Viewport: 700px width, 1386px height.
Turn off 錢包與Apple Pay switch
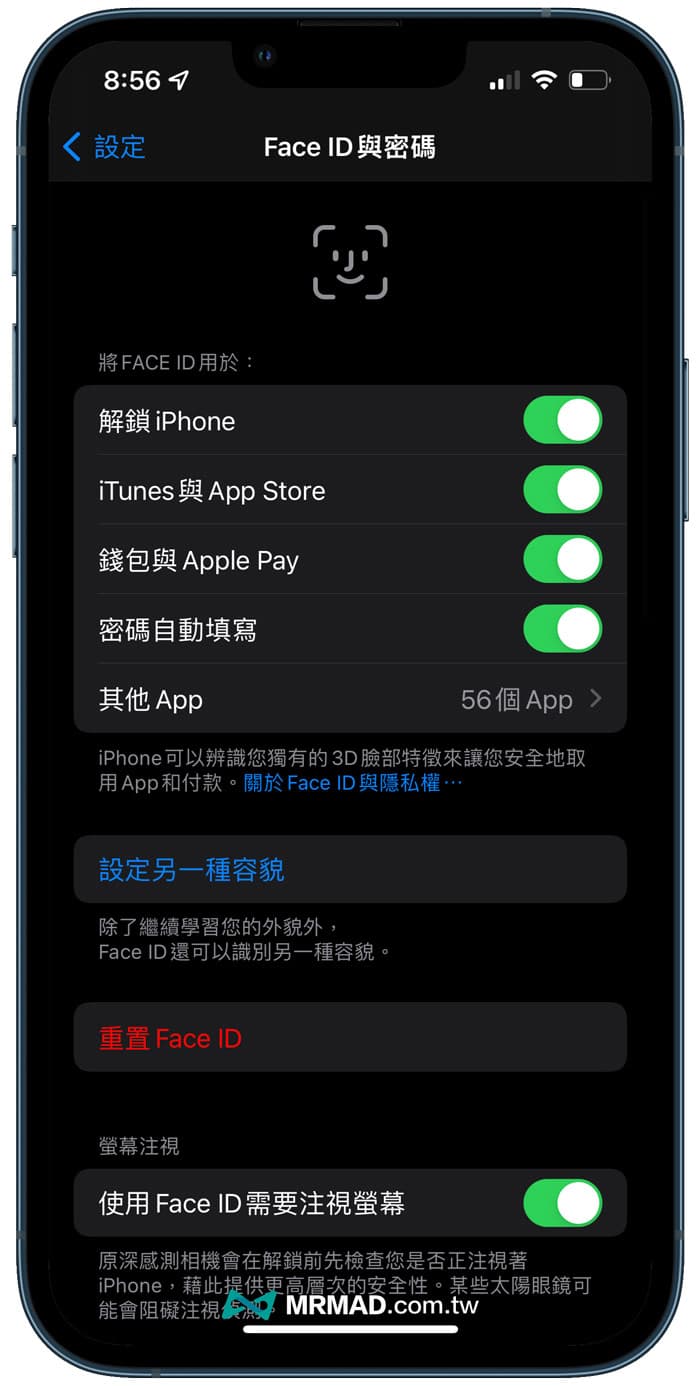pos(562,560)
